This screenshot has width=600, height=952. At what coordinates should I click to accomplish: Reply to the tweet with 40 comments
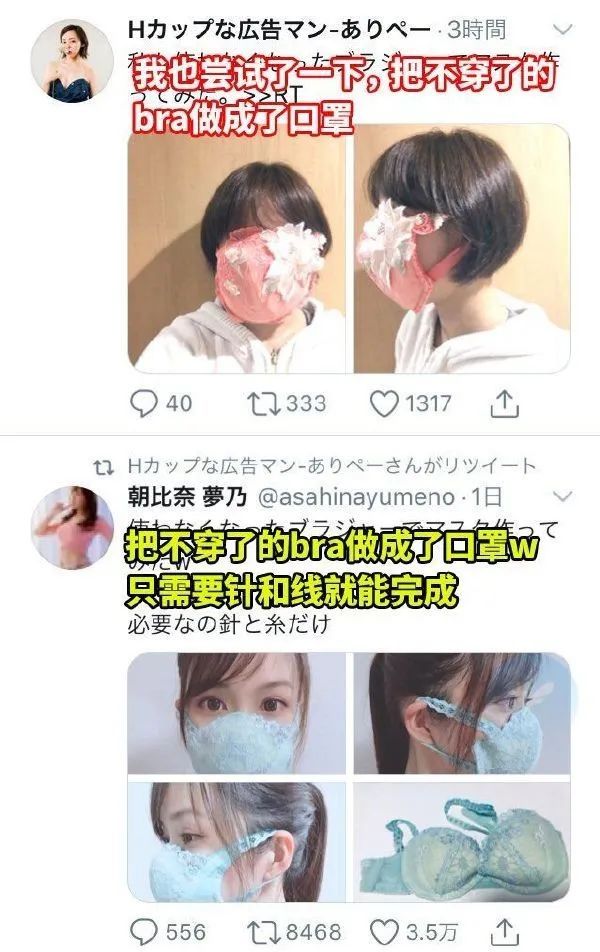[146, 404]
